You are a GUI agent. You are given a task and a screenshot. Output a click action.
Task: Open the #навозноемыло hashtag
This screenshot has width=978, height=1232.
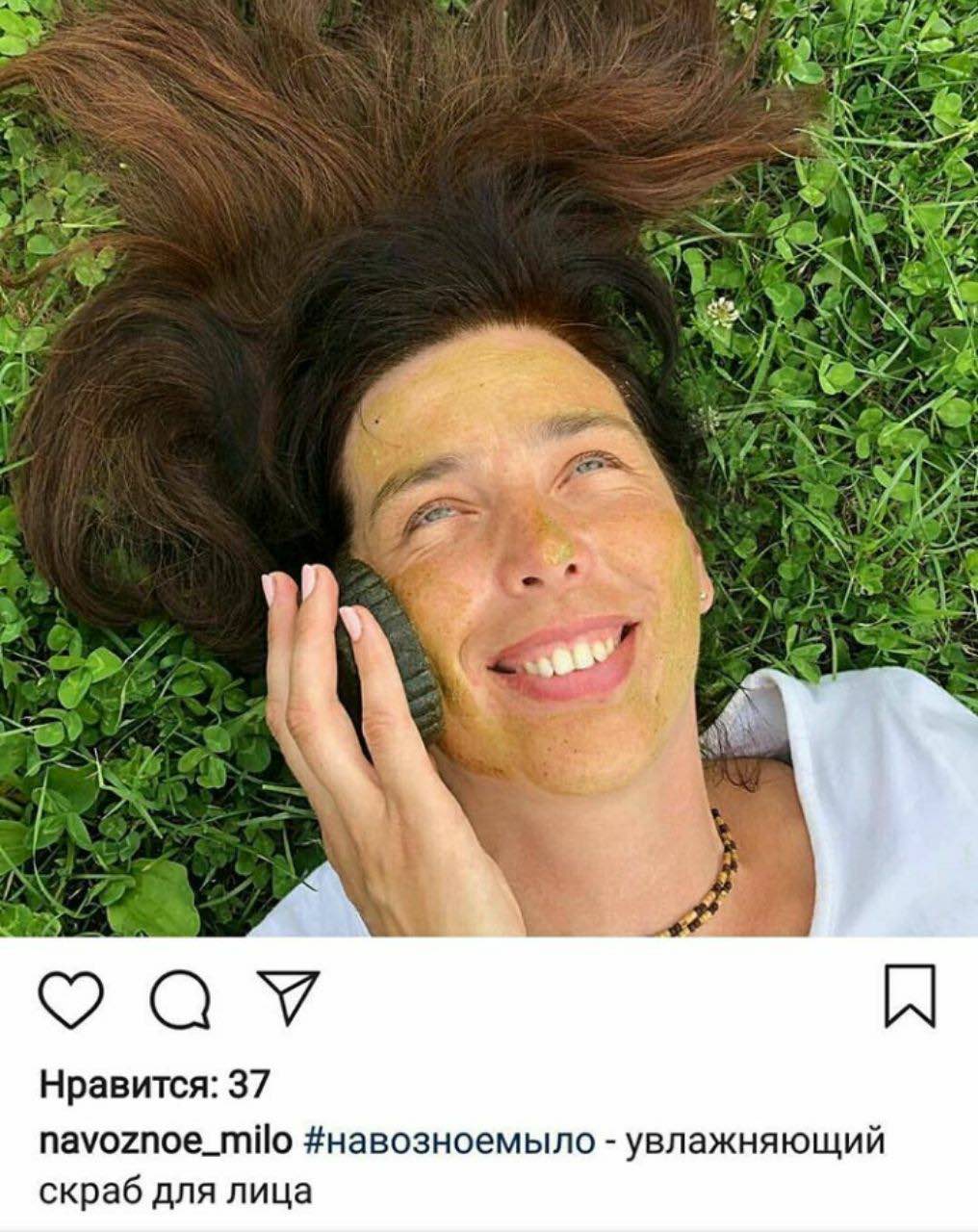point(450,1142)
